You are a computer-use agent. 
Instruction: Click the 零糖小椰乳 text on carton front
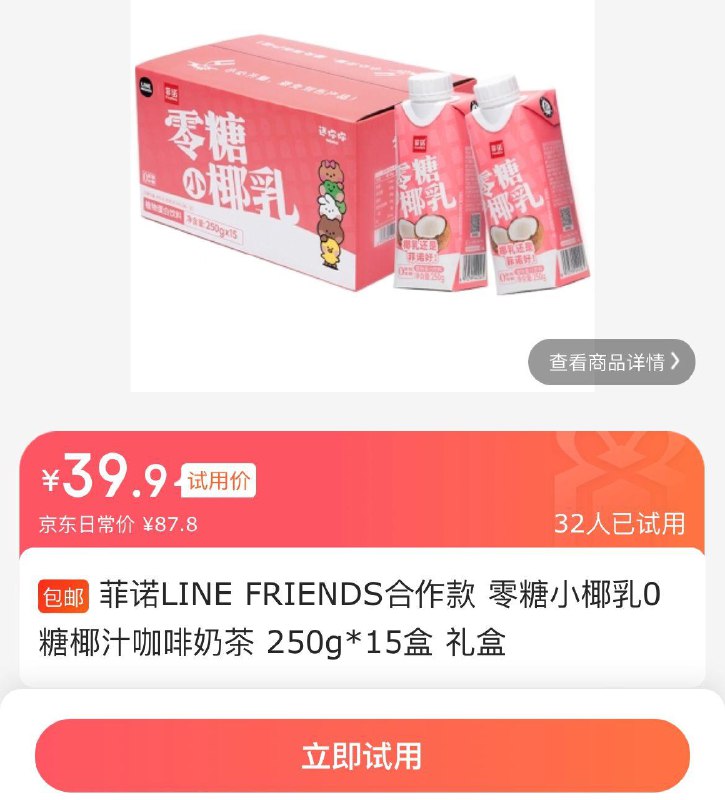coord(216,170)
